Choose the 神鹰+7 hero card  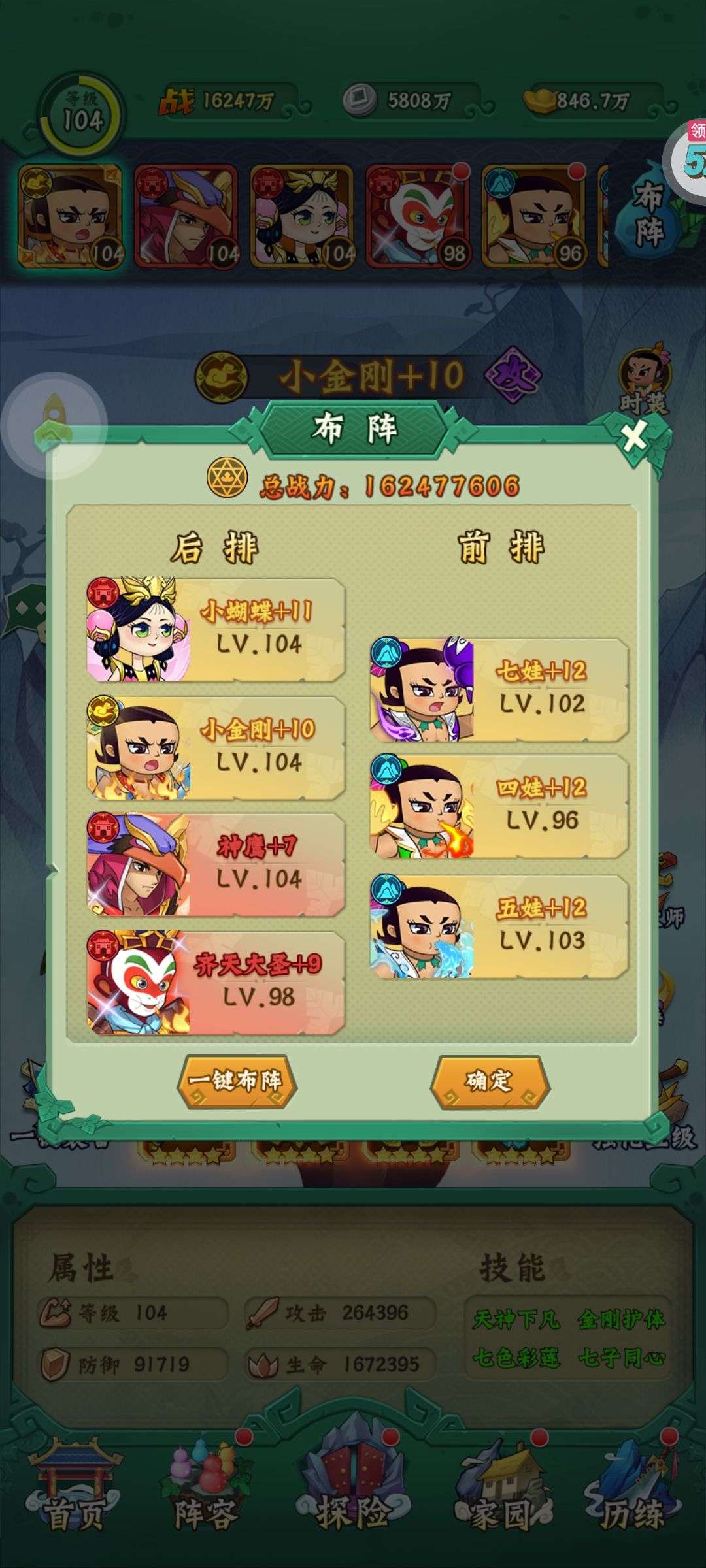pyautogui.click(x=216, y=864)
